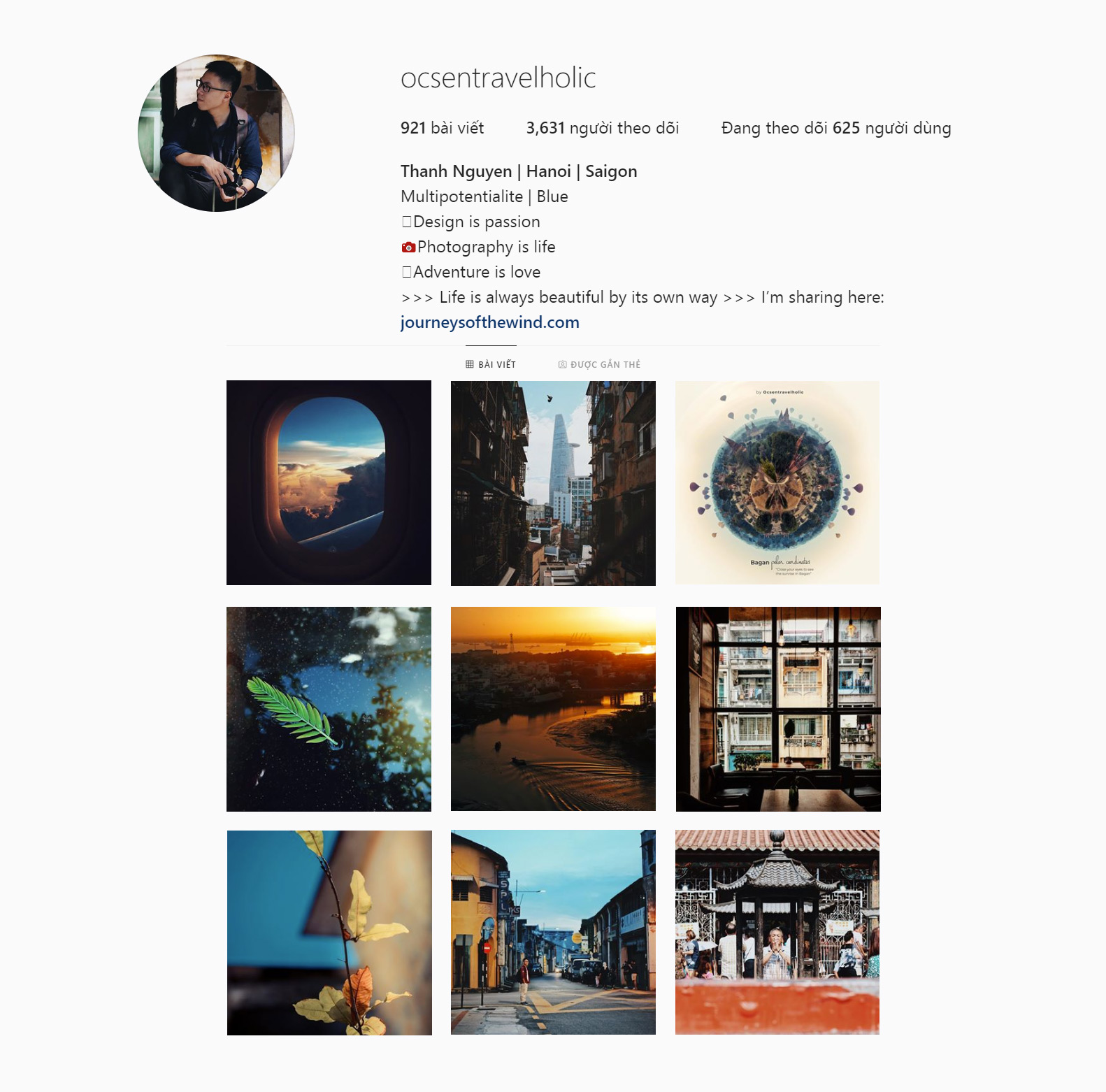Open the green leaf on water photo
This screenshot has width=1106, height=1092.
[329, 709]
